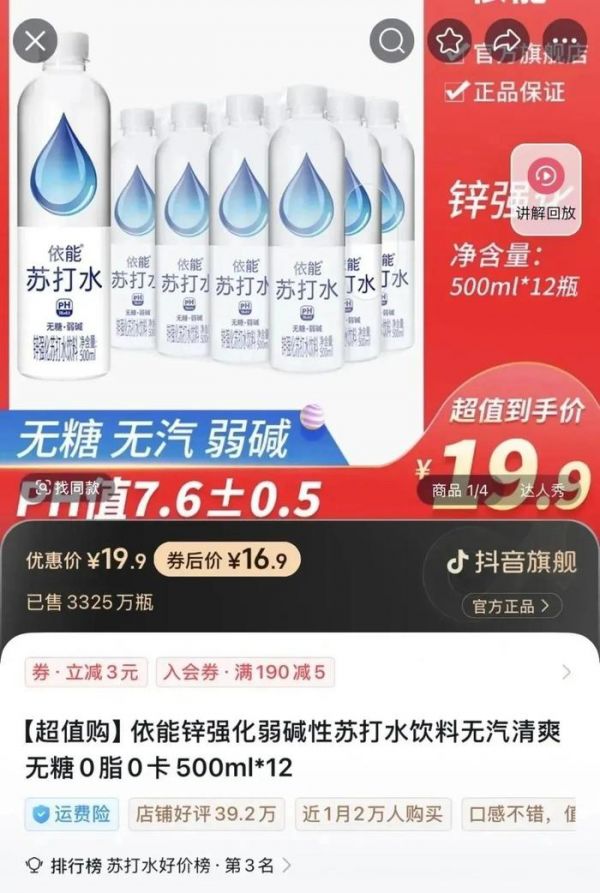Claim the 立减3元 coupon
Screen dimensions: 600x893
point(90,672)
